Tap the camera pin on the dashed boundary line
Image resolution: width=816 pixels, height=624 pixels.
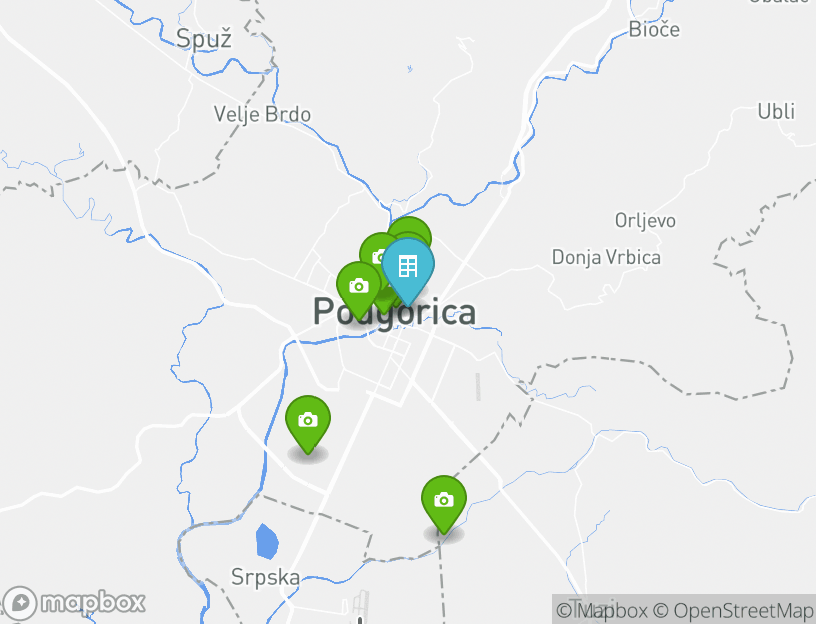(443, 500)
